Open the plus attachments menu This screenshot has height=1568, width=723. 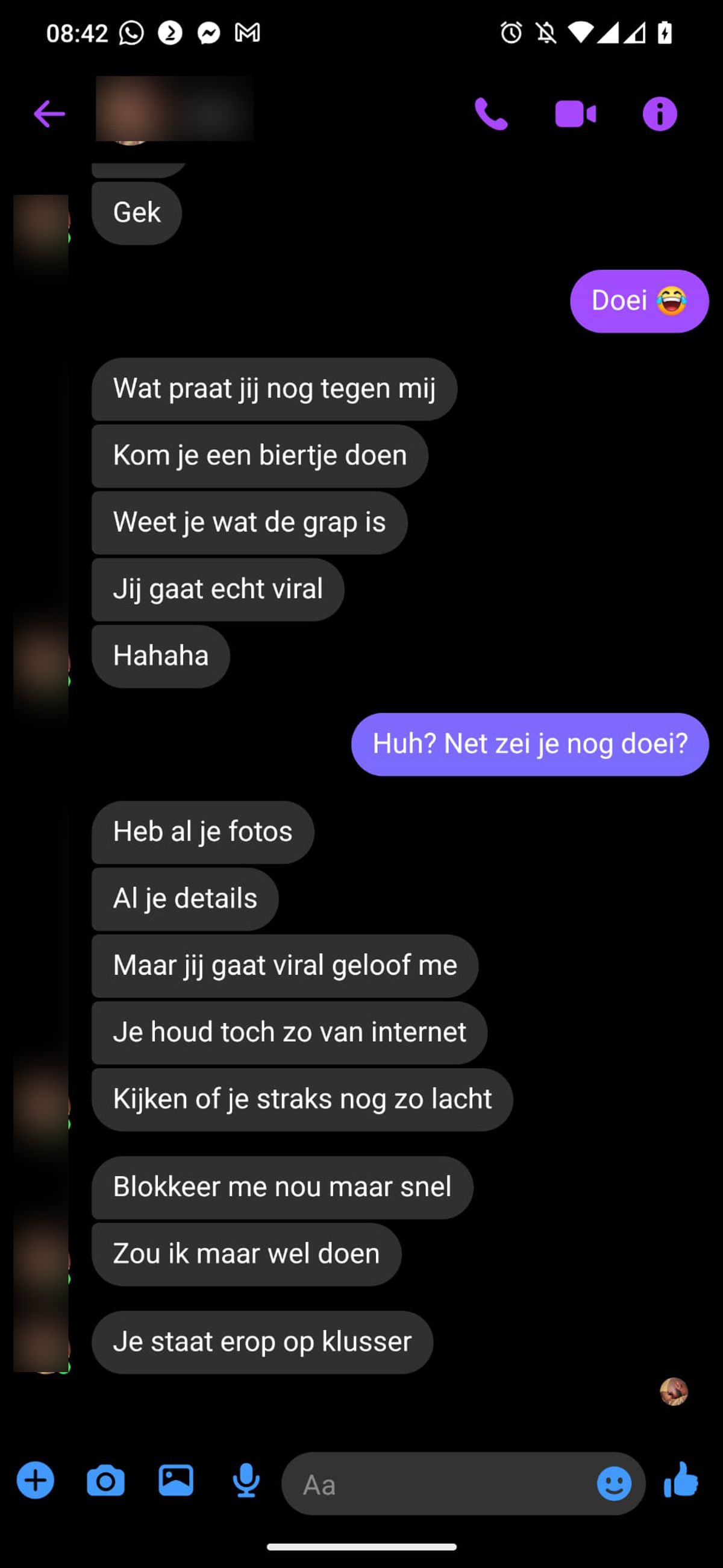click(36, 1481)
